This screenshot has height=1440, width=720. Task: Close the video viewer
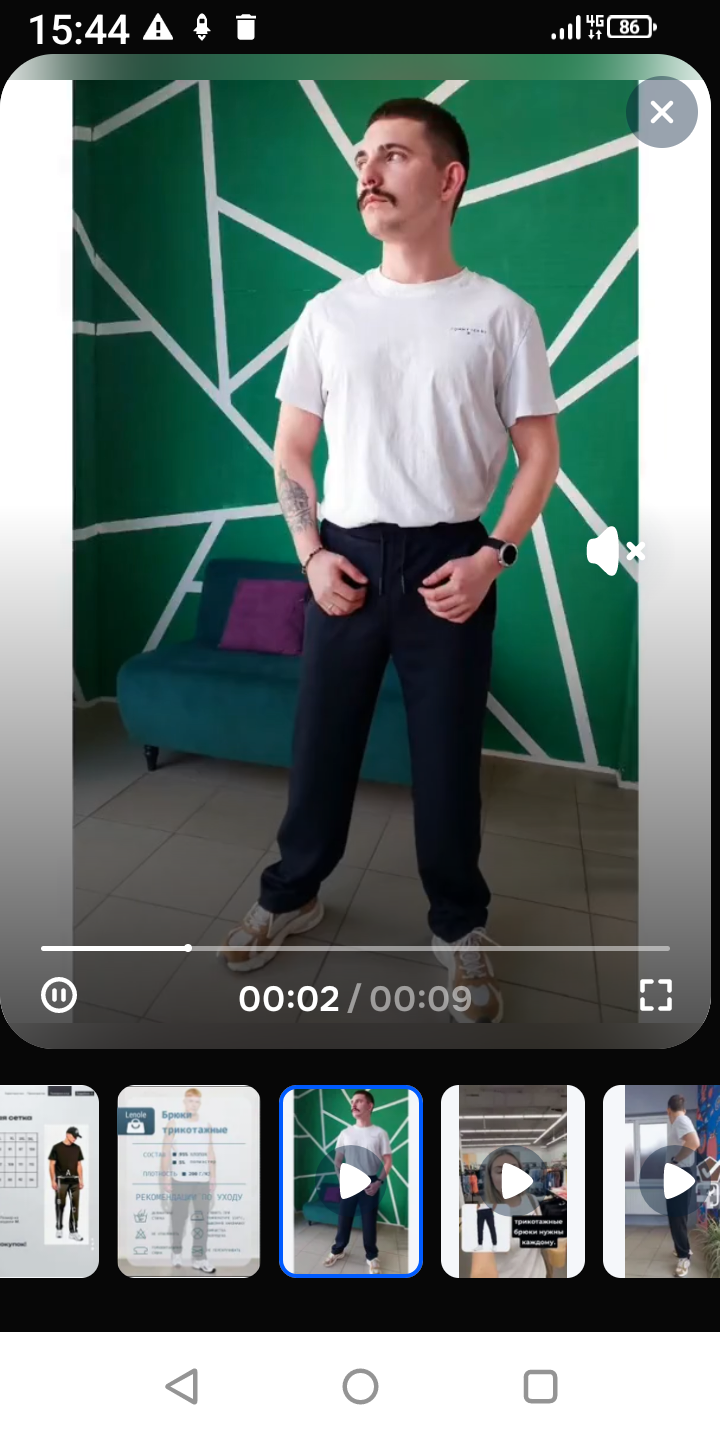(662, 113)
